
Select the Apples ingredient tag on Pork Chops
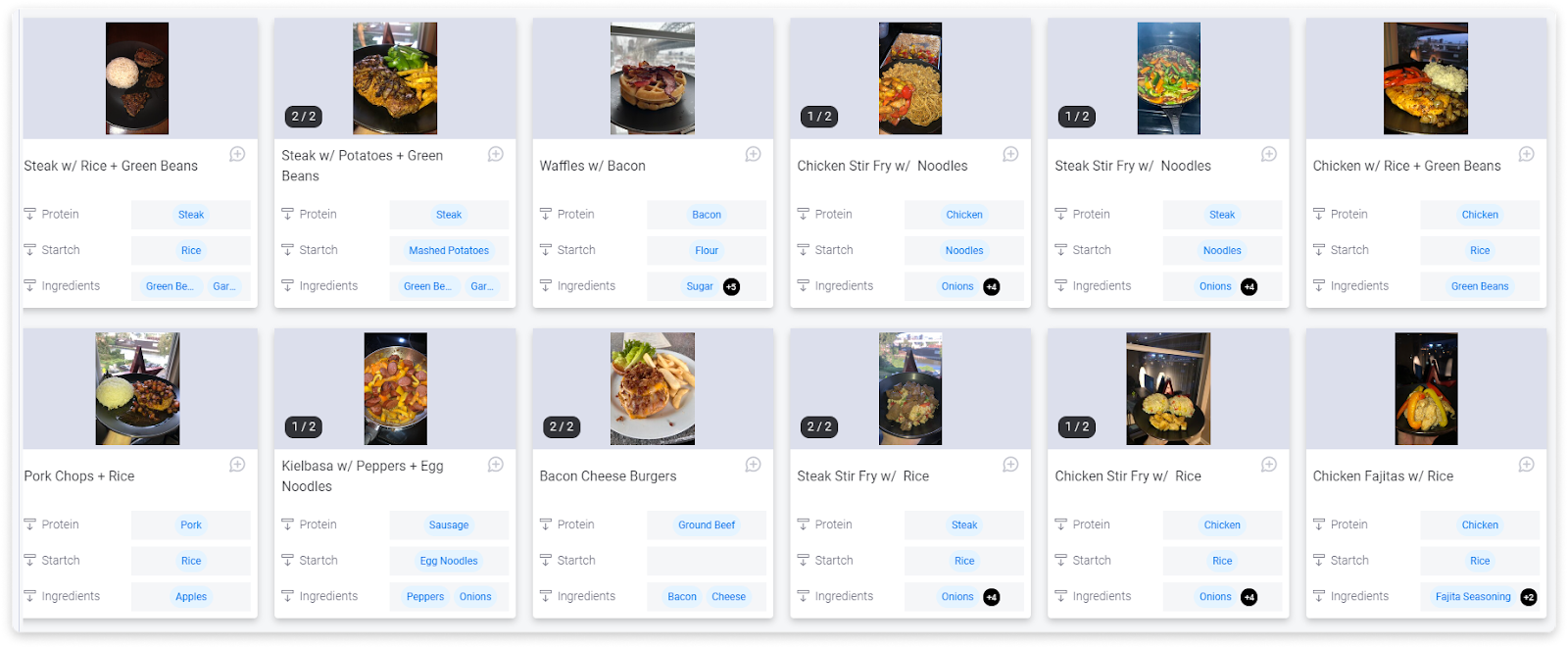coord(191,597)
